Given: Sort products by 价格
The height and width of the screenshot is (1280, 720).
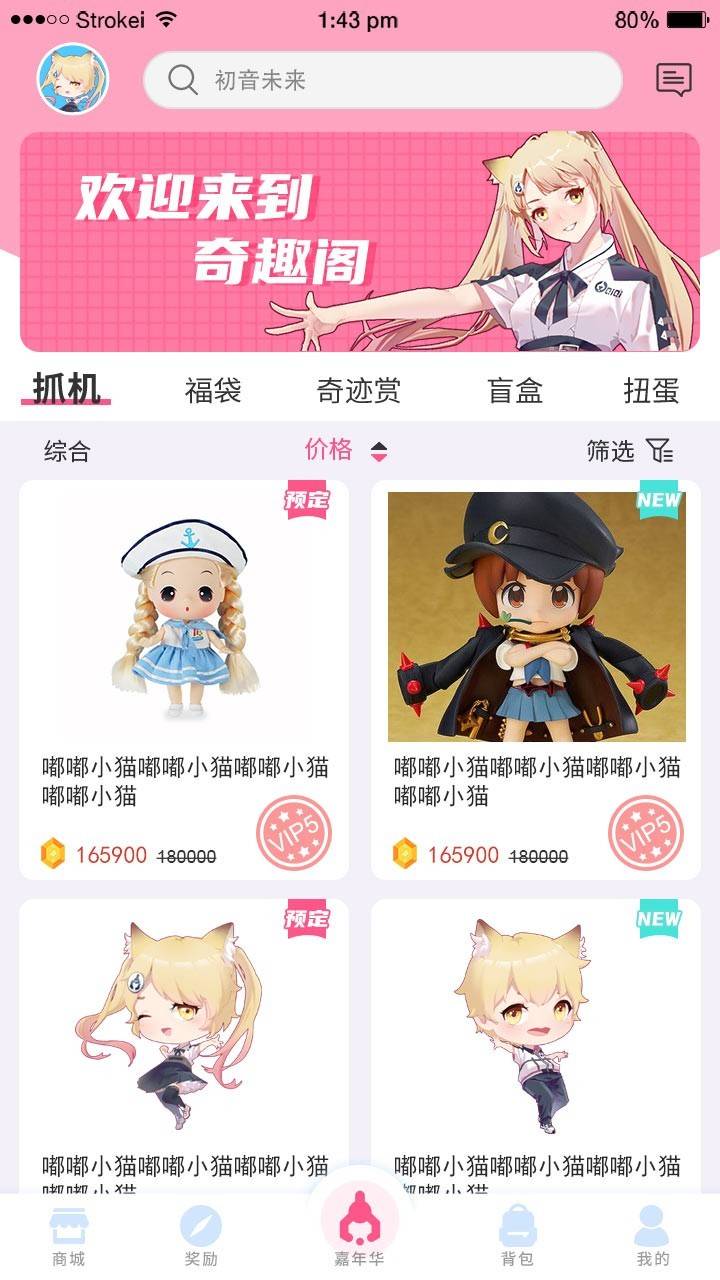Looking at the screenshot, I should [x=345, y=451].
